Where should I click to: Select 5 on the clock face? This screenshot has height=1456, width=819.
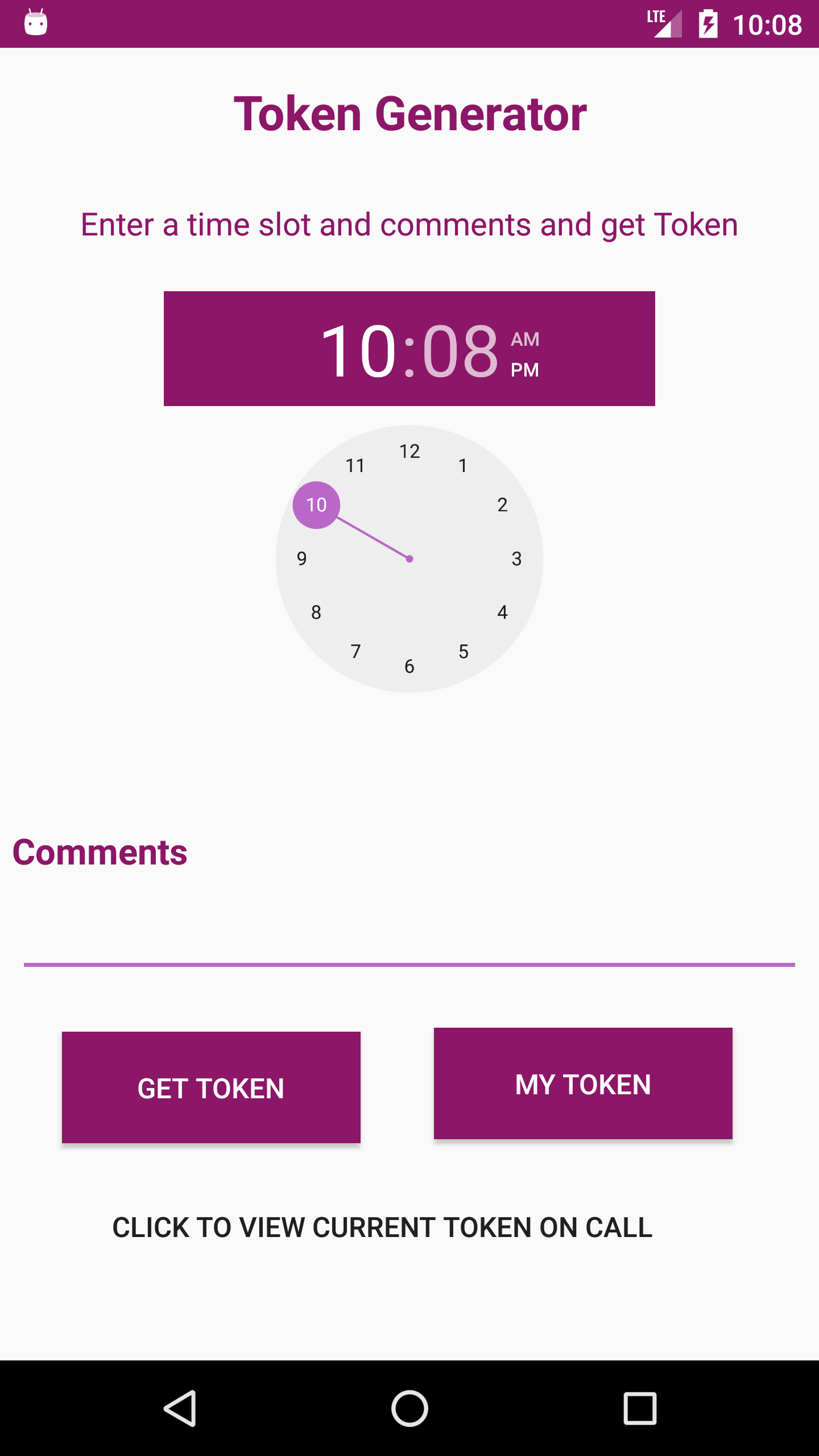tap(464, 652)
